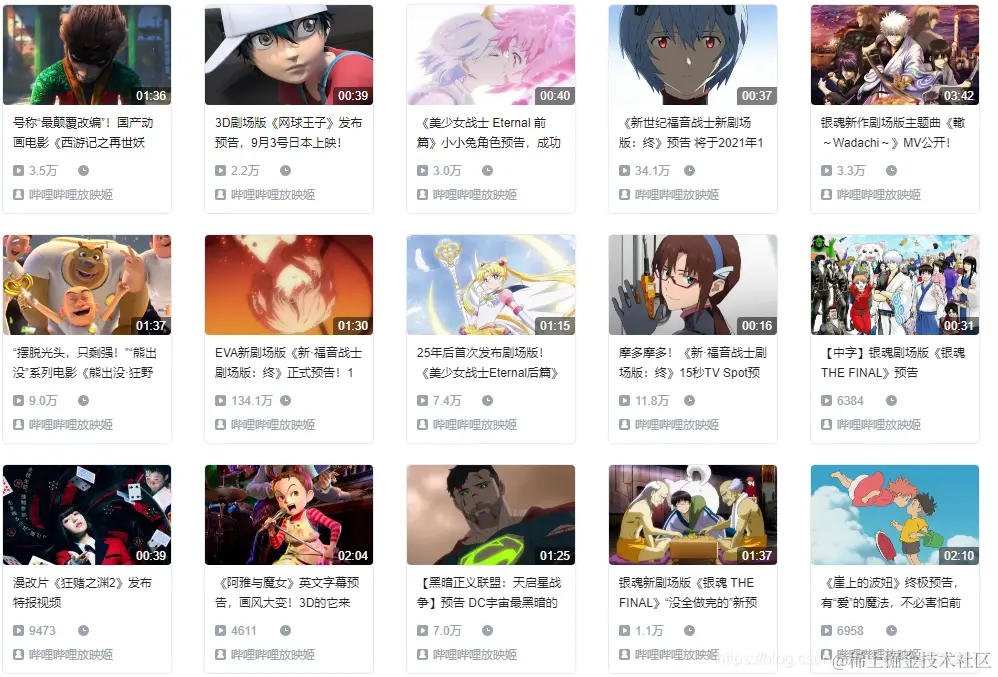Open 《崖上的波妞》 final trailer video
The image size is (998, 677).
pos(895,515)
